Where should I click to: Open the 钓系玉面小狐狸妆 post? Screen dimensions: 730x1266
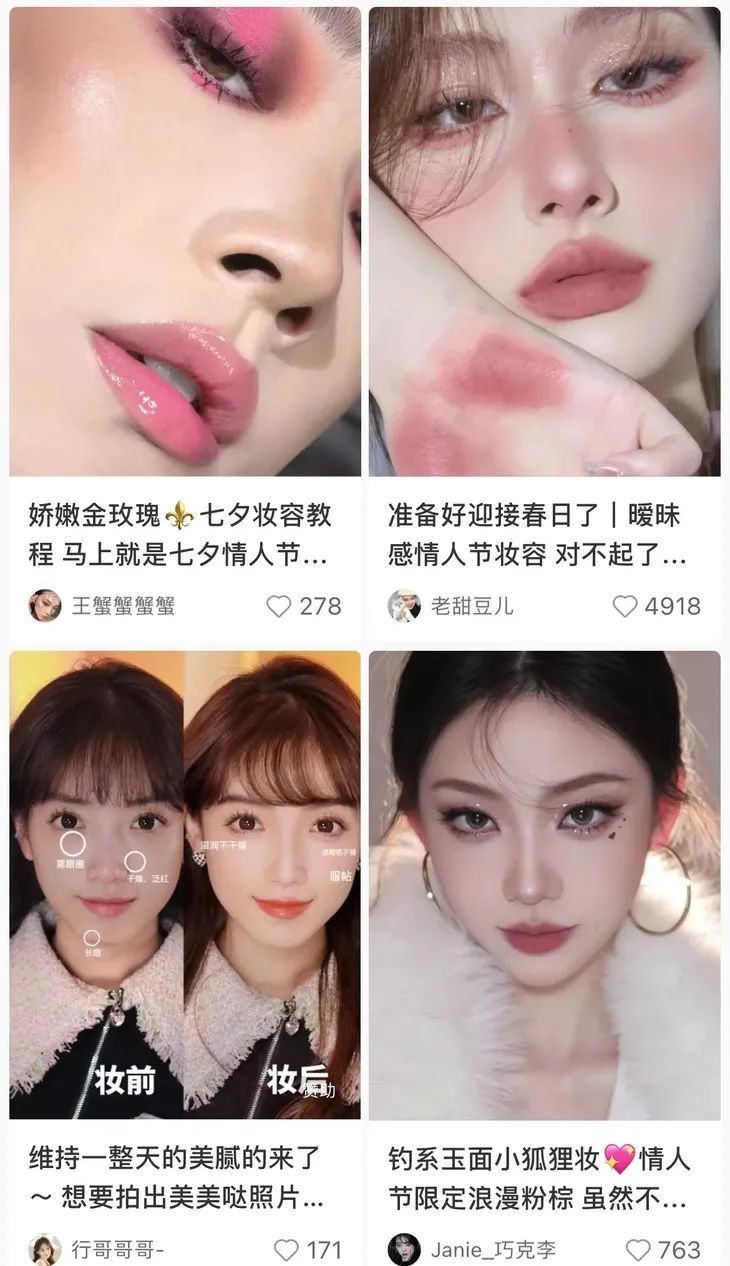544,884
